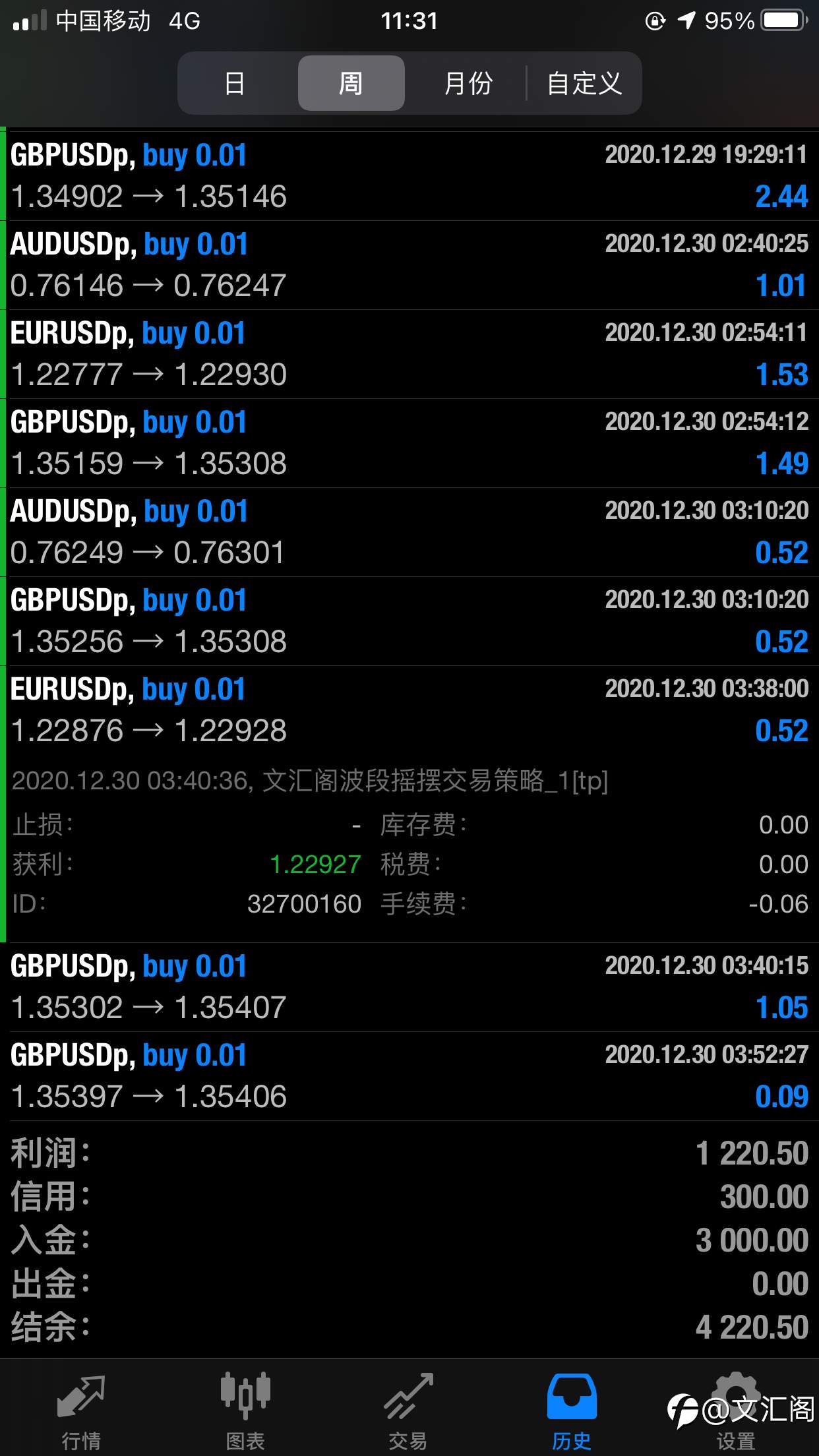Switch to the 日 period tab
The image size is (819, 1456).
[235, 83]
